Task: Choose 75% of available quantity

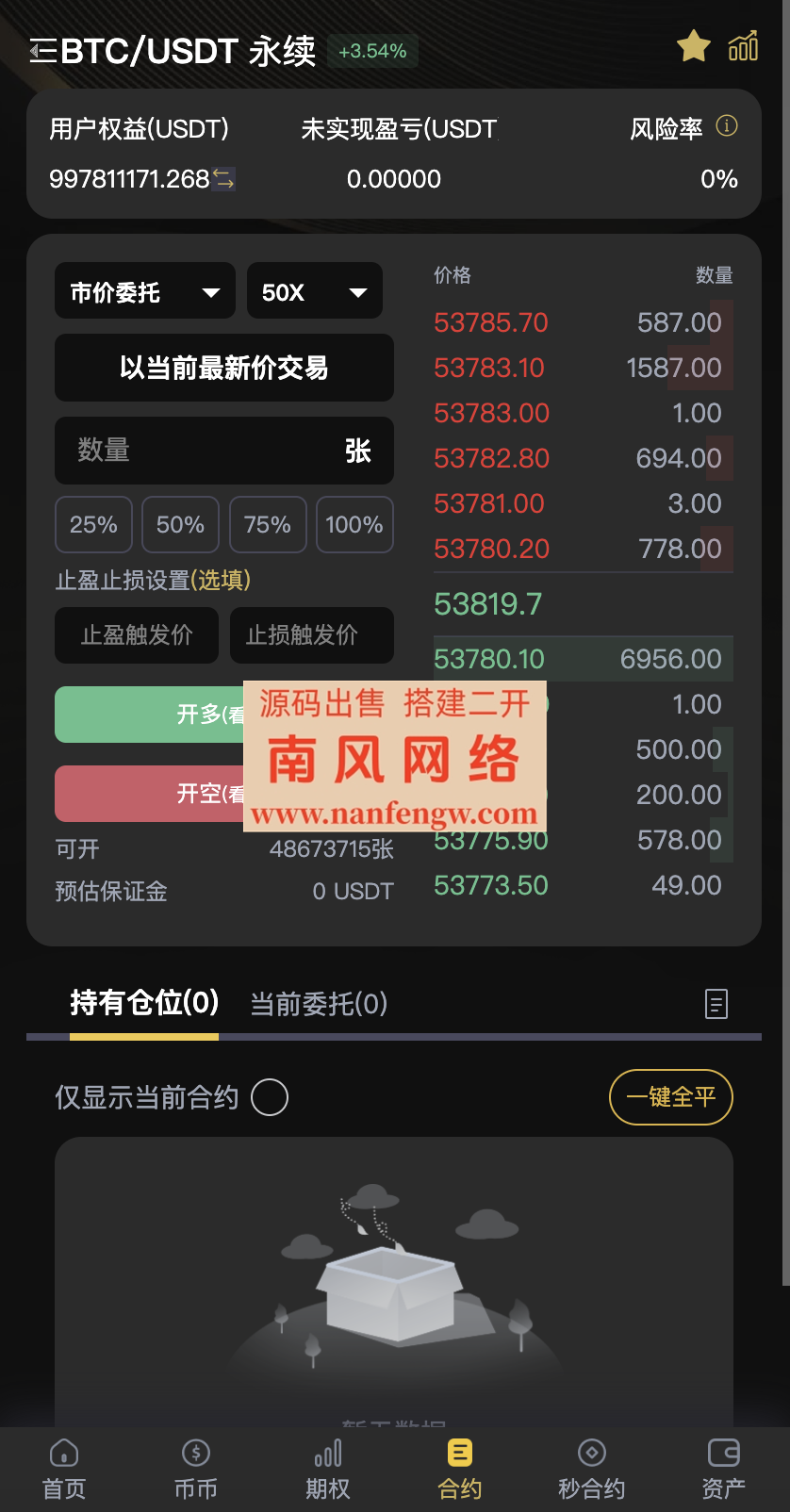Action: [268, 524]
